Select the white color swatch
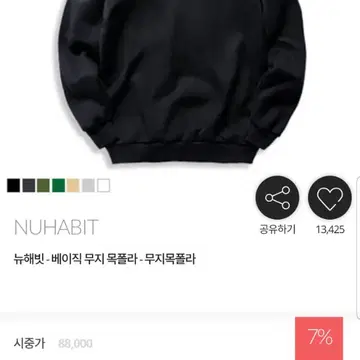 [103, 185]
